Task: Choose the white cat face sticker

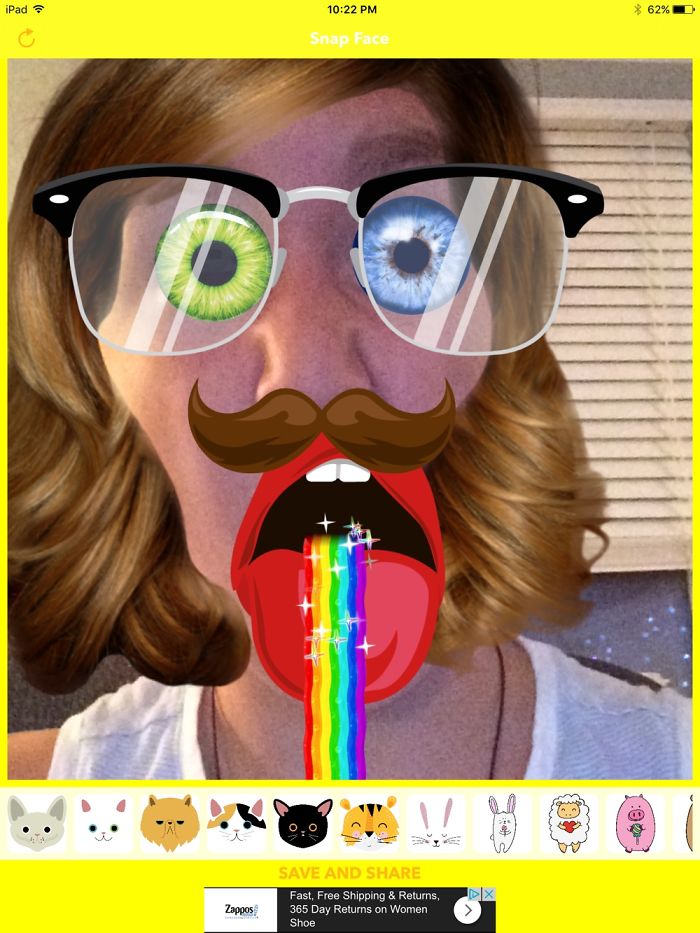Action: click(103, 822)
